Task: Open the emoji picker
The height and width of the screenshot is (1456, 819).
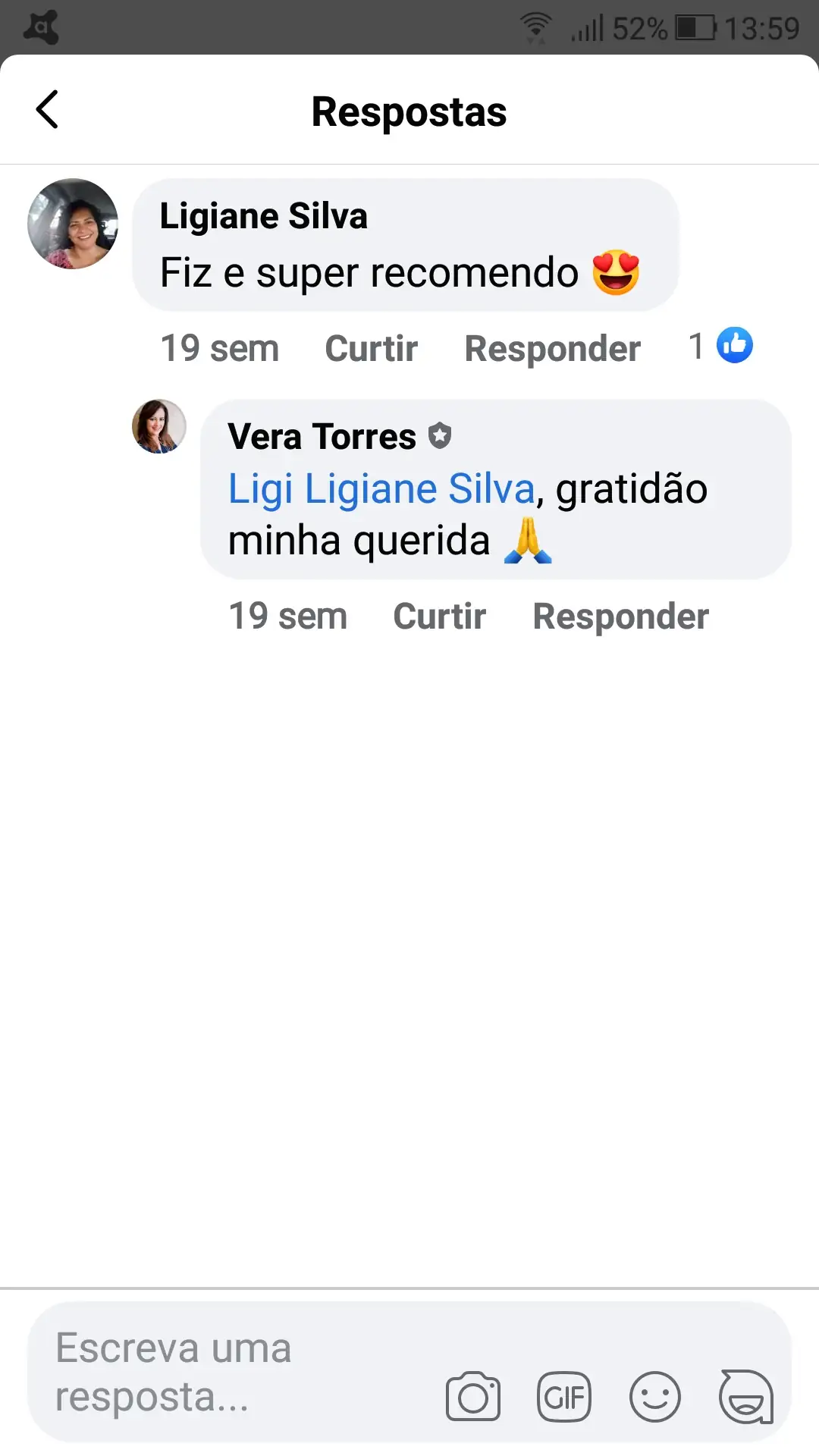Action: pos(655,1397)
